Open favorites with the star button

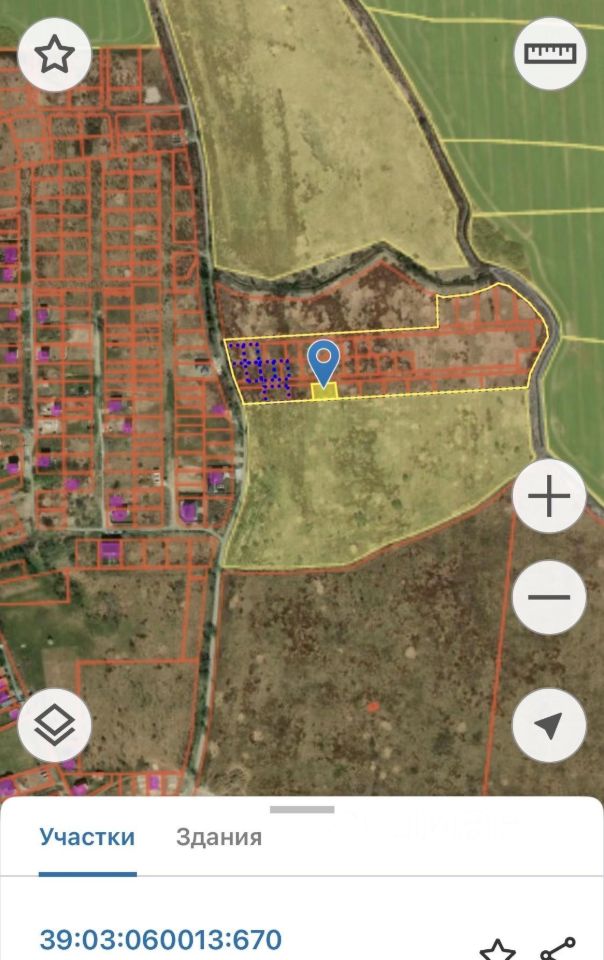pos(54,55)
